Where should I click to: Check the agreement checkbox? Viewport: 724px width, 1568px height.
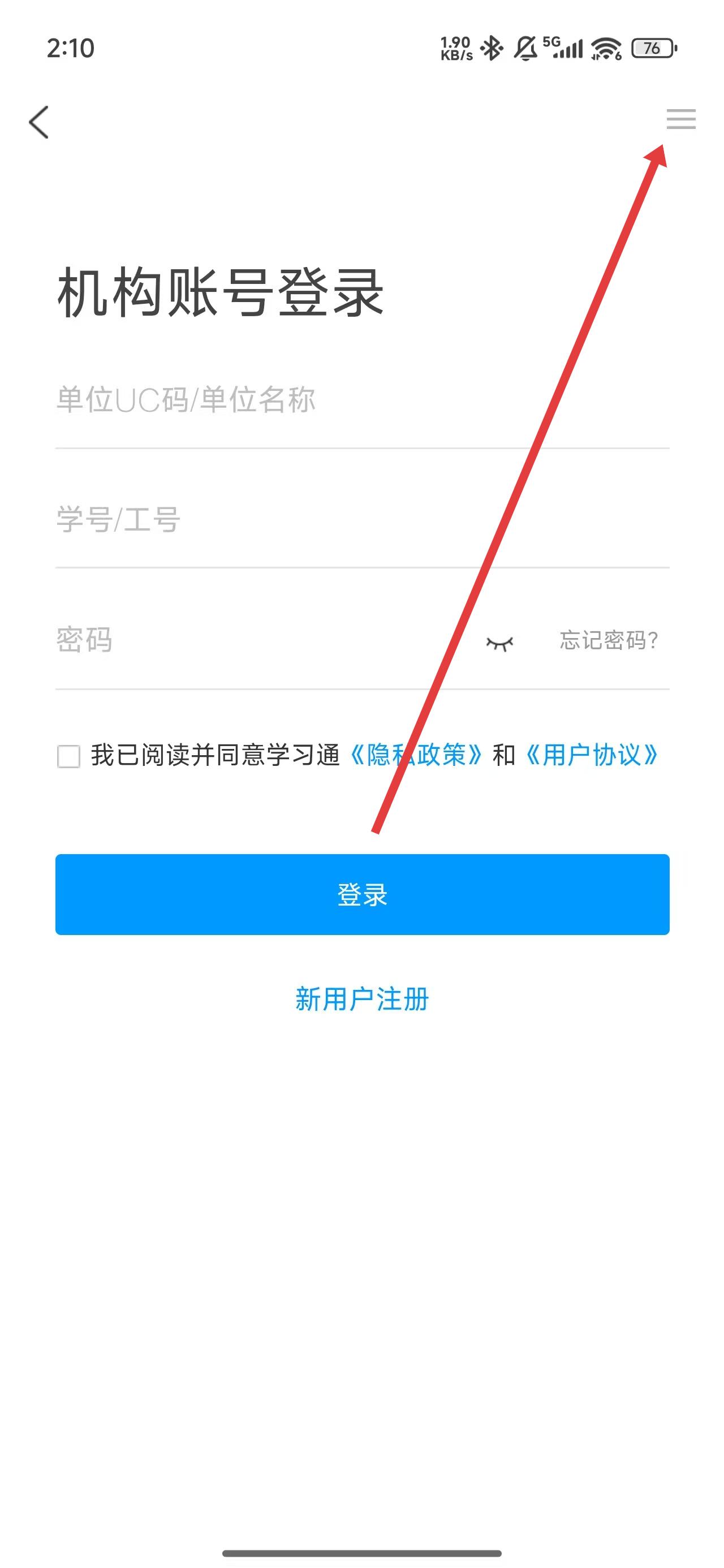click(x=68, y=756)
